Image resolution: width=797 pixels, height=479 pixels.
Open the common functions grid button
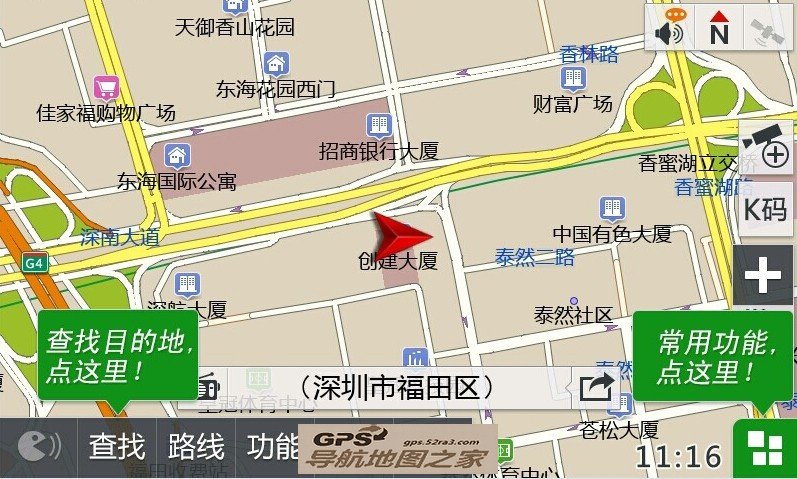point(764,447)
